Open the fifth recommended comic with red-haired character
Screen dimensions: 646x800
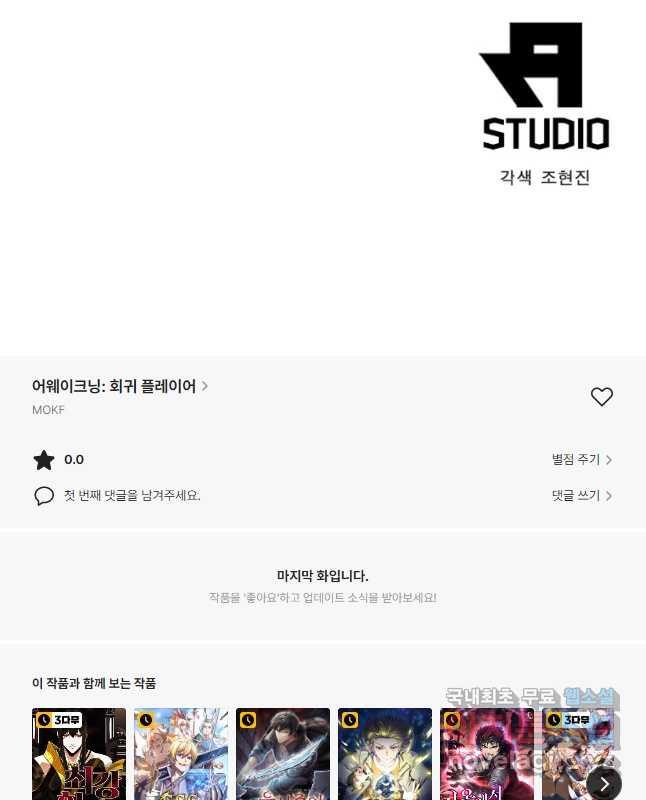click(x=487, y=754)
